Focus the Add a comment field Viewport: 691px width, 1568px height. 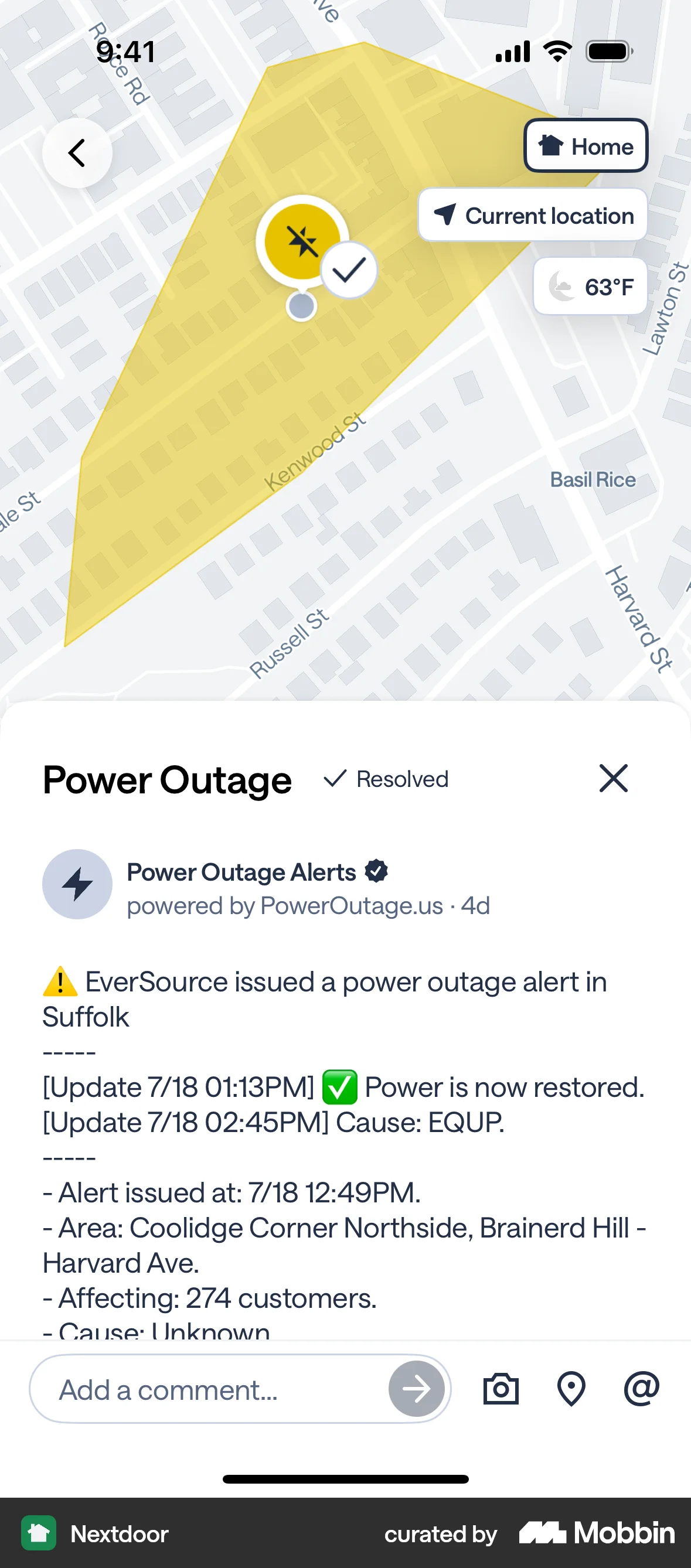(207, 1390)
